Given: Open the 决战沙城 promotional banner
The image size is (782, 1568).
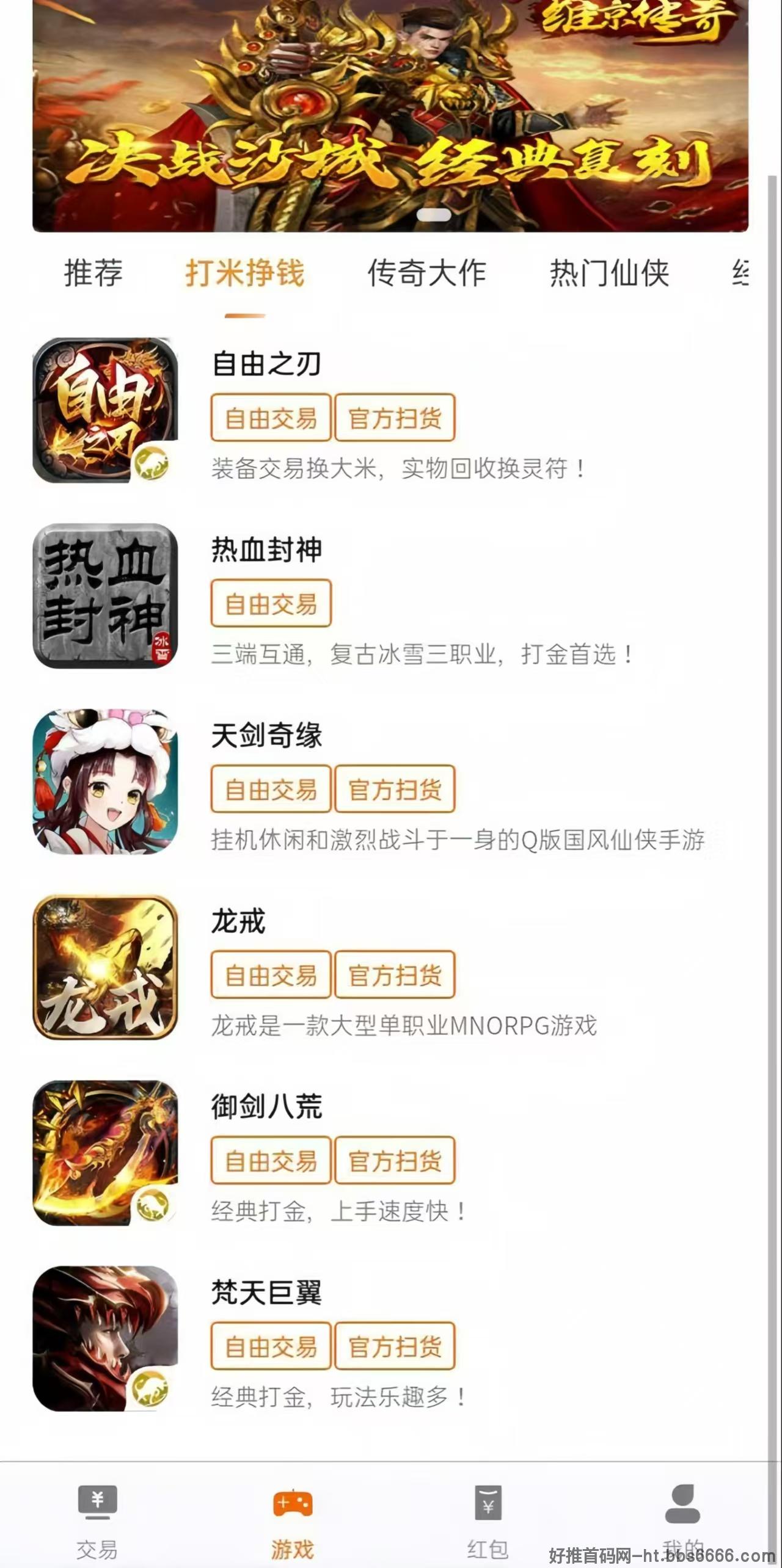Looking at the screenshot, I should tap(390, 116).
